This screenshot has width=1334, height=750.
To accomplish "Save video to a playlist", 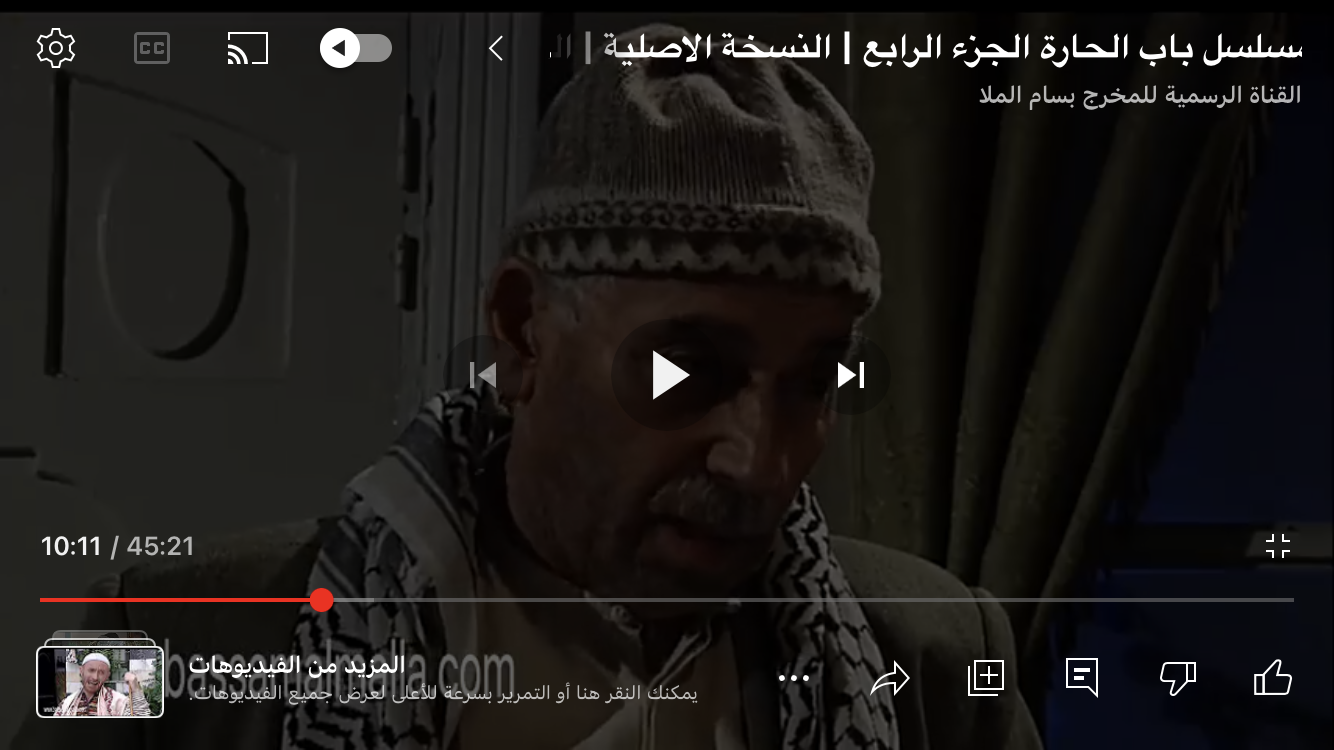I will click(x=986, y=678).
